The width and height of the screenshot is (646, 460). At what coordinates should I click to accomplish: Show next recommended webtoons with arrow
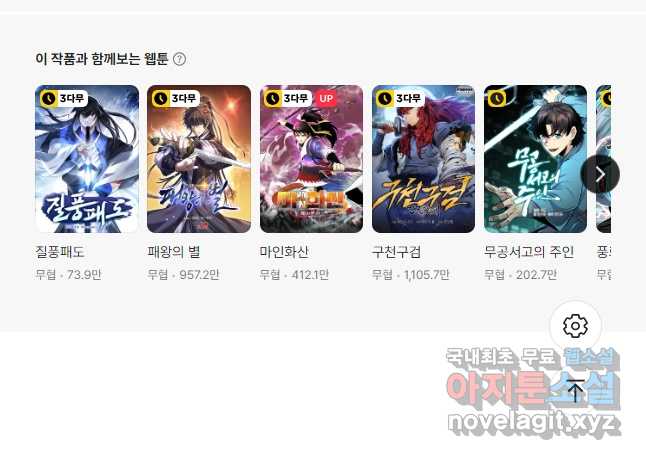pyautogui.click(x=600, y=174)
